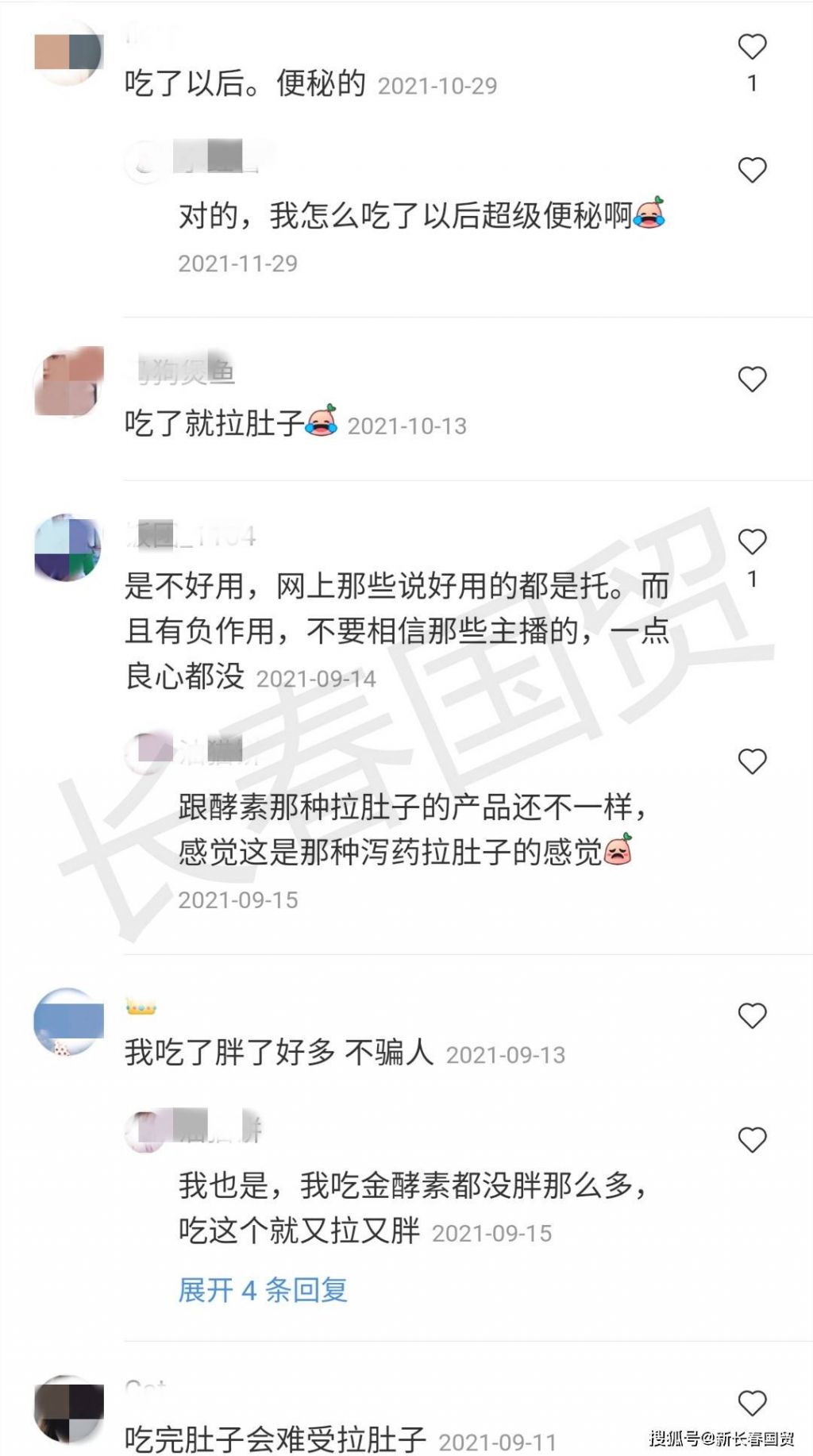Open avatar of commenter 我吃了胖了好多

tap(68, 1023)
